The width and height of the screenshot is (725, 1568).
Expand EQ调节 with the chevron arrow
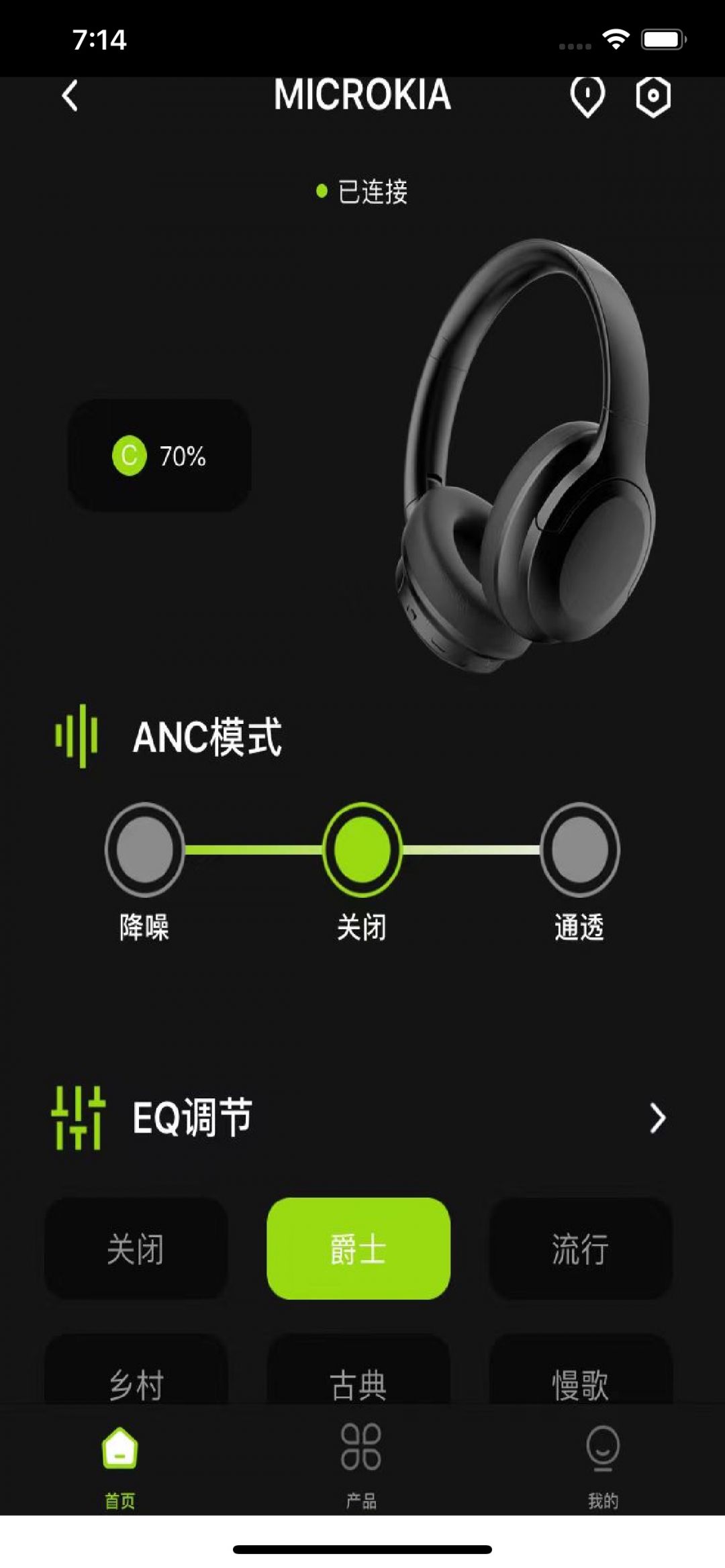click(657, 1118)
